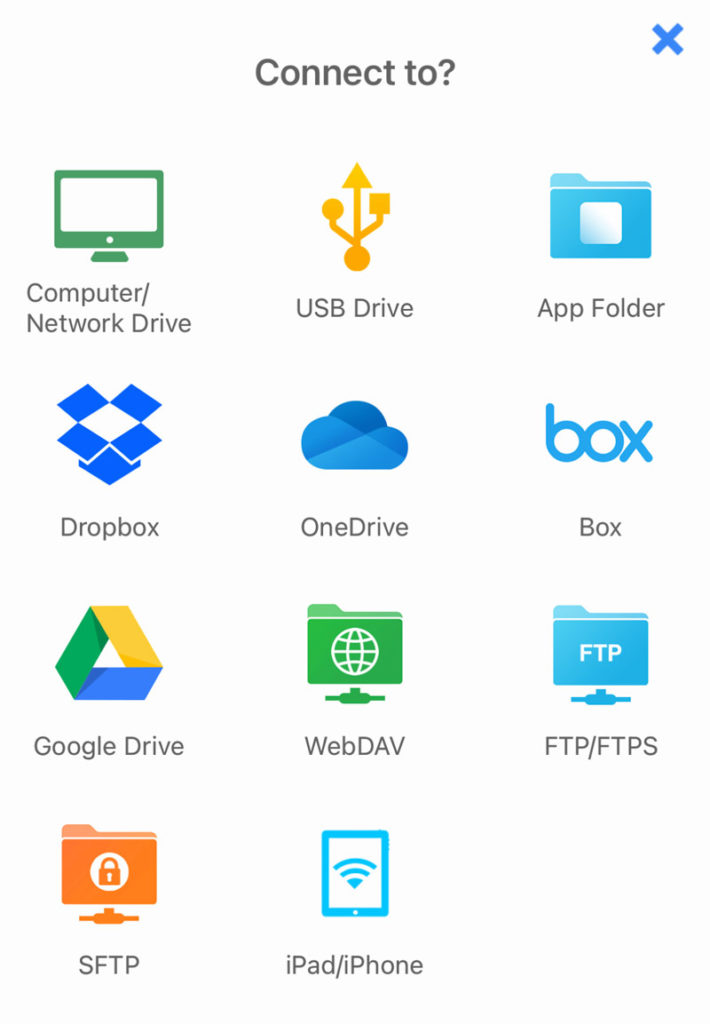Connect to Google Drive
The width and height of the screenshot is (710, 1024).
[x=109, y=654]
